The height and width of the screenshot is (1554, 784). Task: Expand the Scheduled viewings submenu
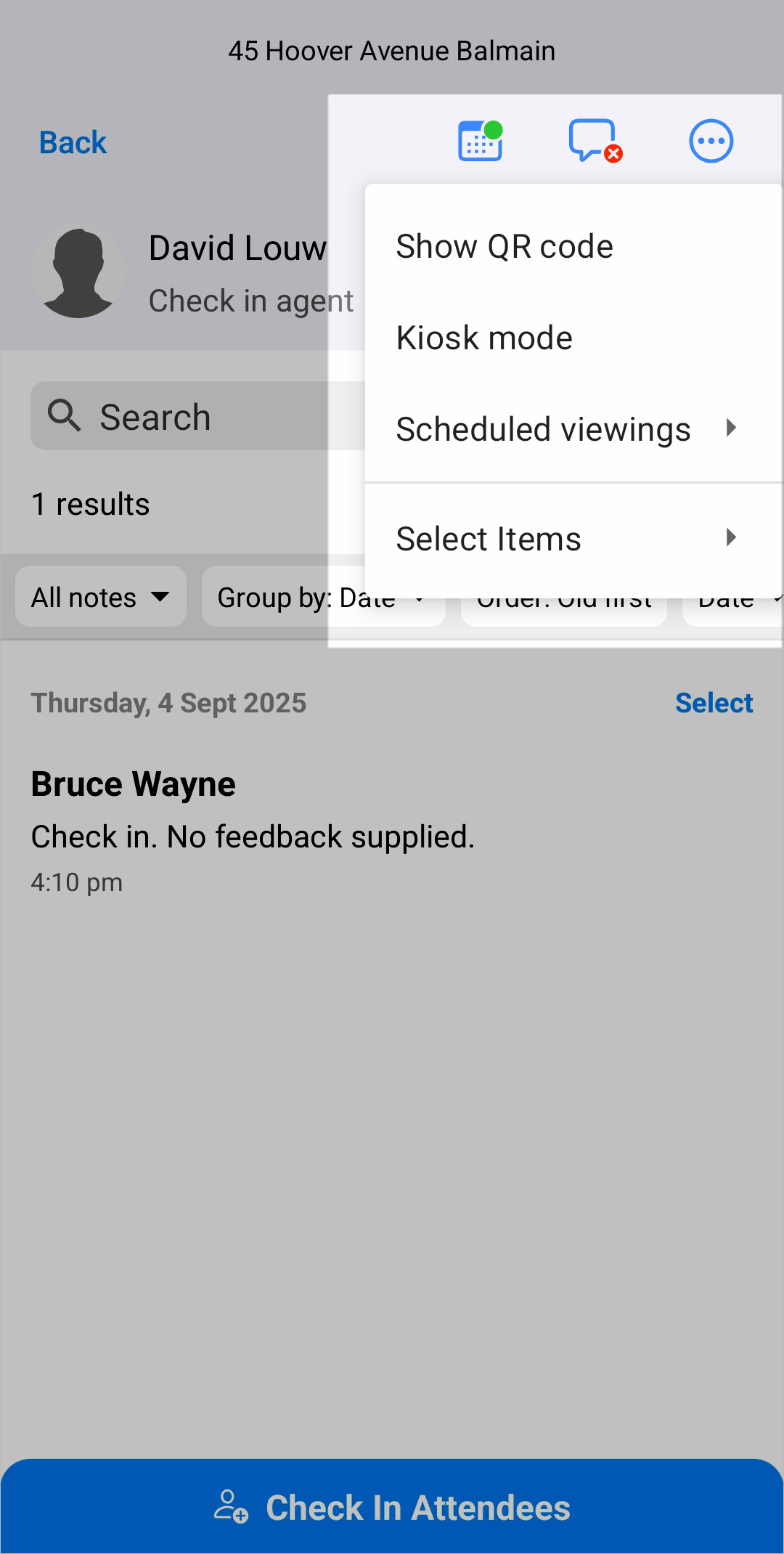click(x=573, y=429)
